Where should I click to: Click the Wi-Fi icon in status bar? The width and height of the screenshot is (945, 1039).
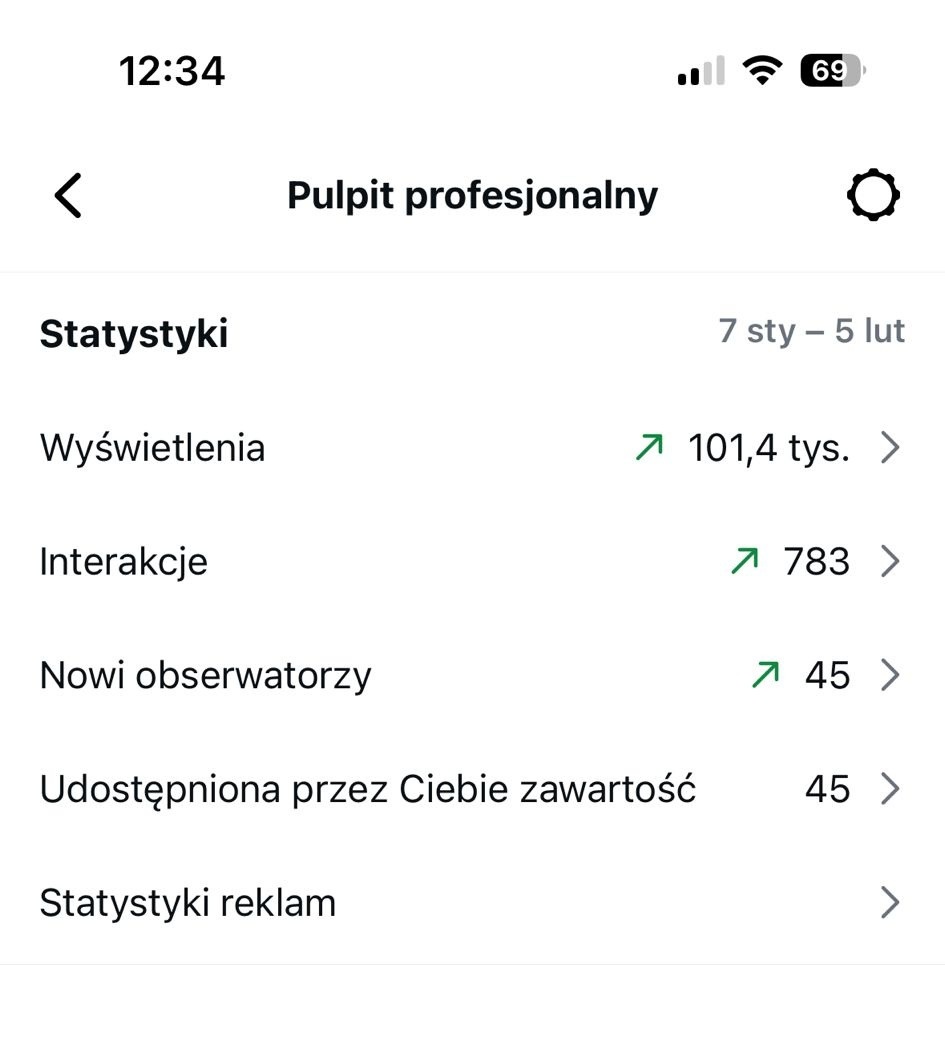[762, 69]
